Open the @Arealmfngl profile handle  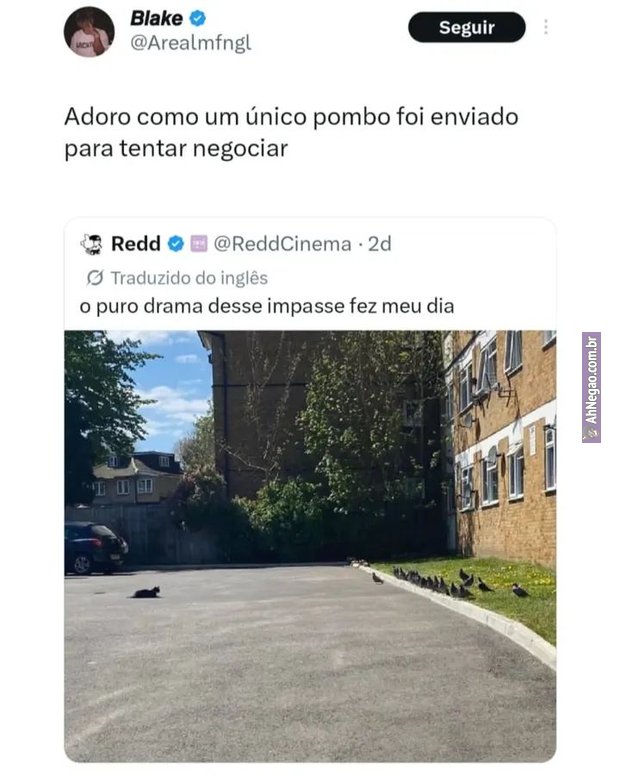(191, 44)
